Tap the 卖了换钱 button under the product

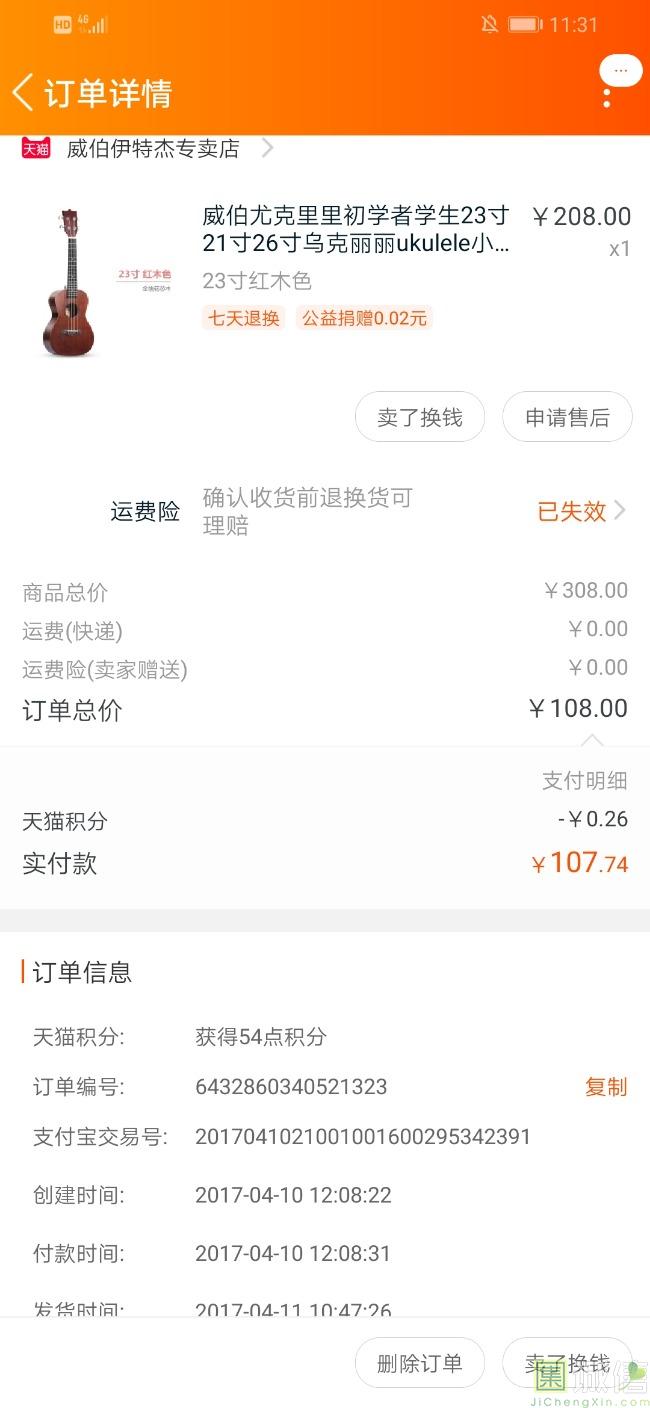tap(420, 417)
